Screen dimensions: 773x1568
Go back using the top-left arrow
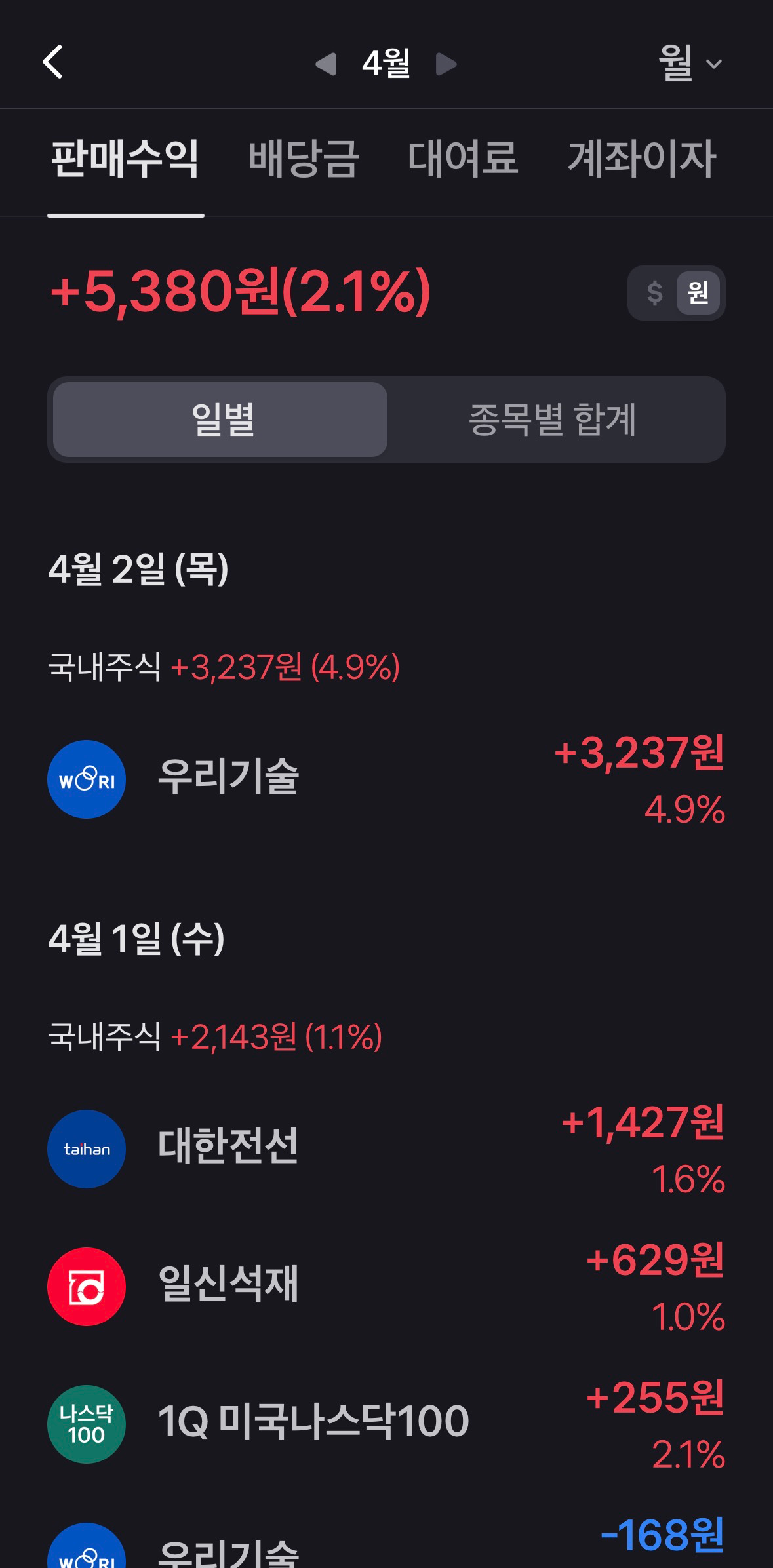pyautogui.click(x=52, y=62)
